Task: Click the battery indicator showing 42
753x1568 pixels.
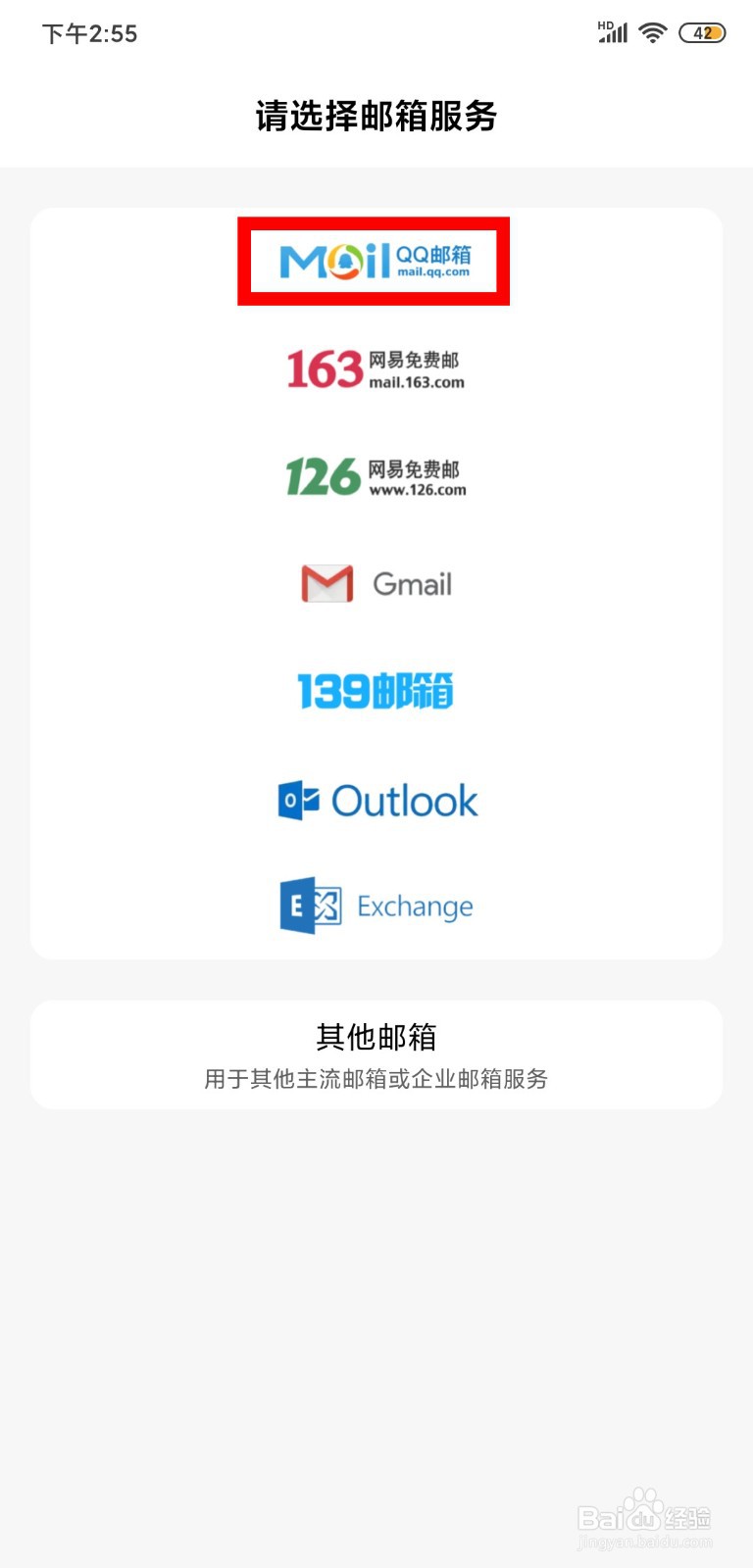Action: point(702,32)
